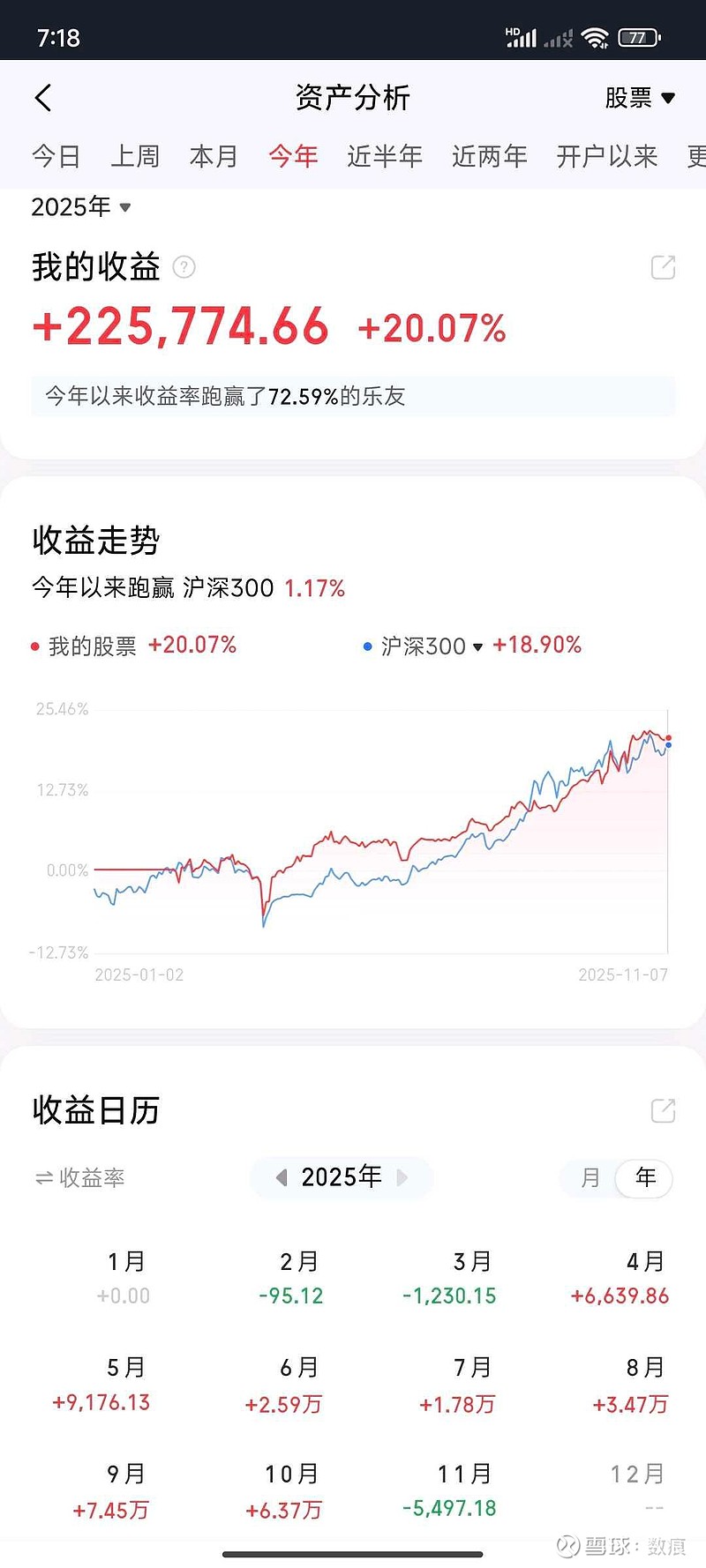
Task: Tap the previous-year arrow before 2025年
Action: [x=281, y=1178]
